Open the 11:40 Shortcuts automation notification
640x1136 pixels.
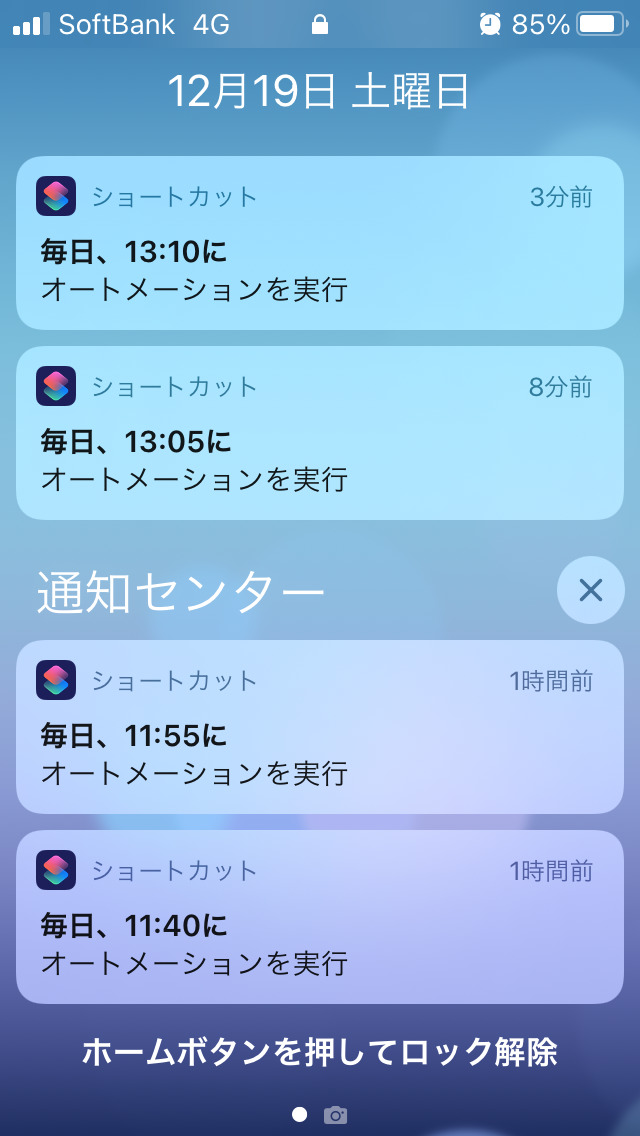[320, 917]
